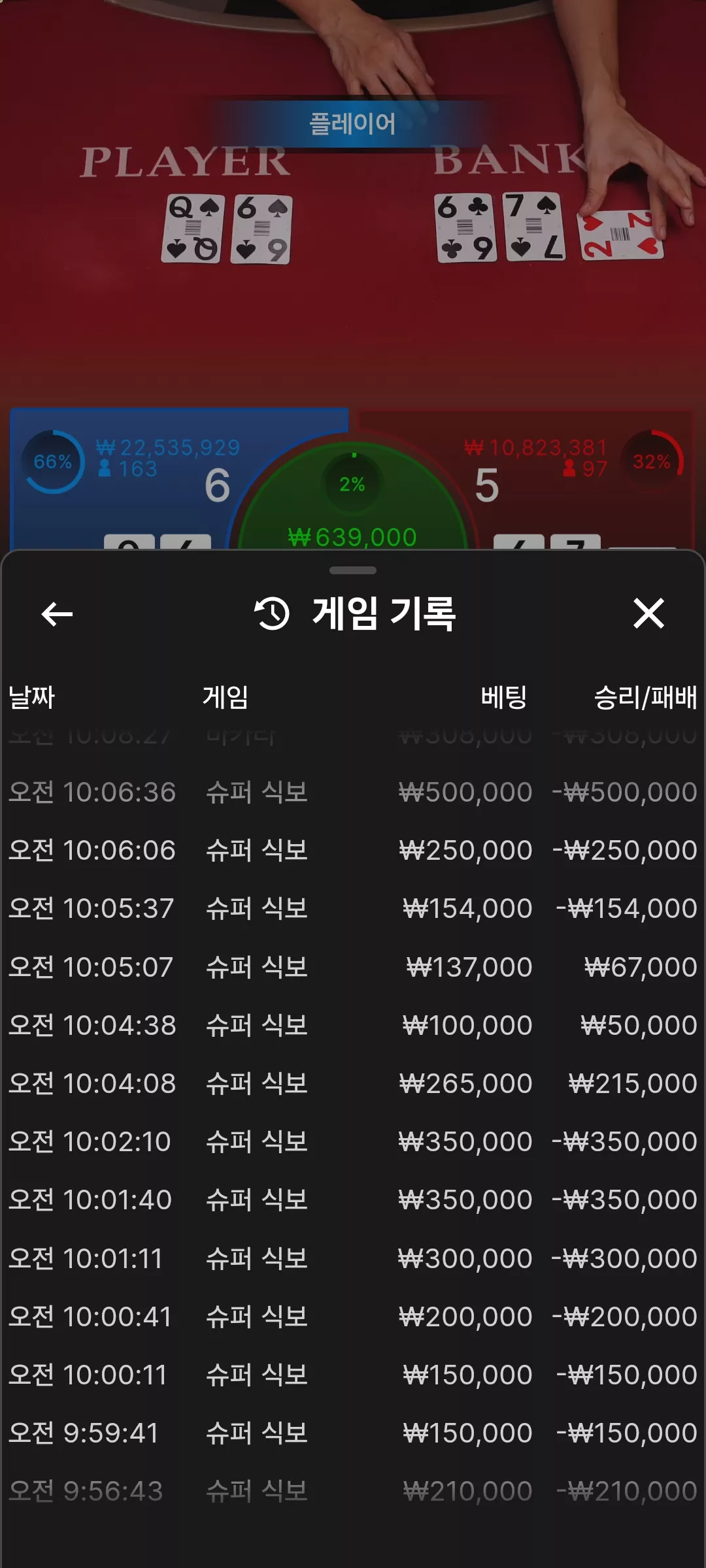
Task: View the 오전 10:00:41 game record
Action: click(353, 1316)
